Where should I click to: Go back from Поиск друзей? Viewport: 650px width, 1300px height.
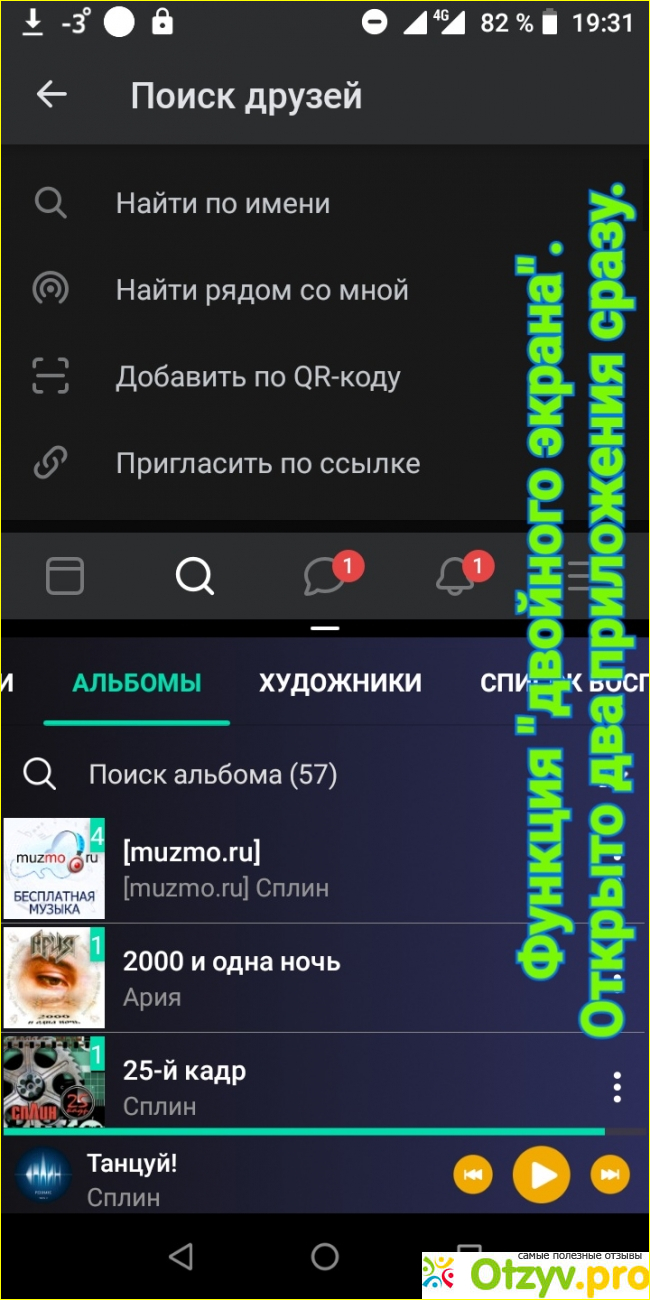click(x=51, y=95)
